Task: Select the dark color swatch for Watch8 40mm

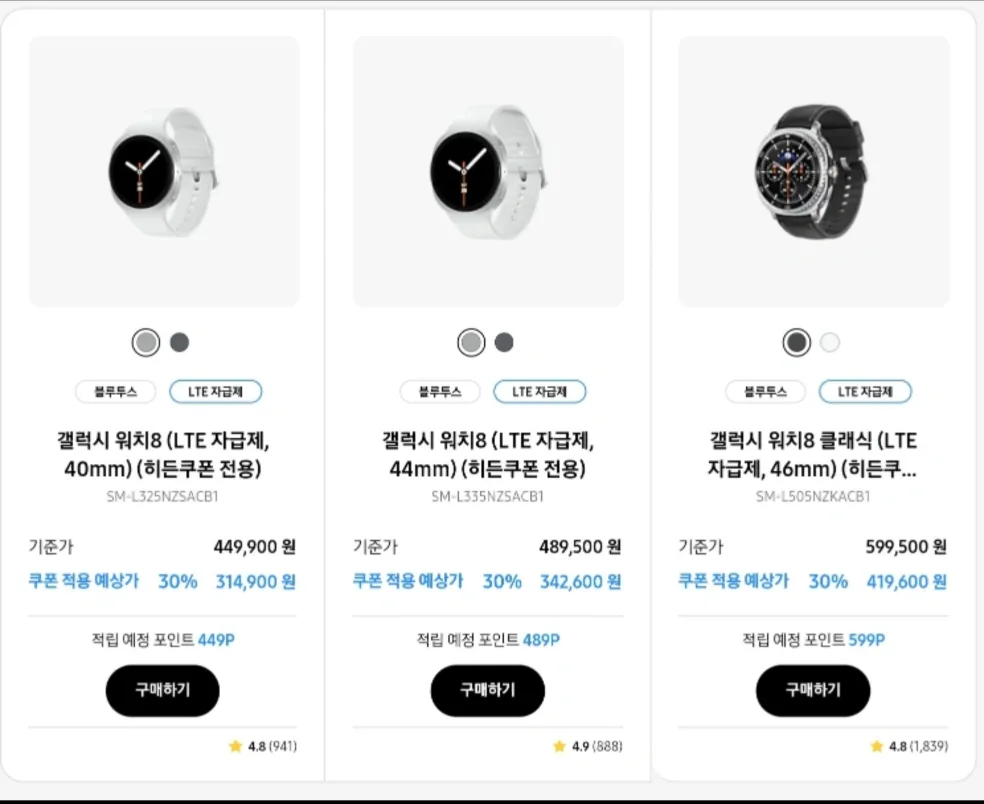Action: coord(179,343)
